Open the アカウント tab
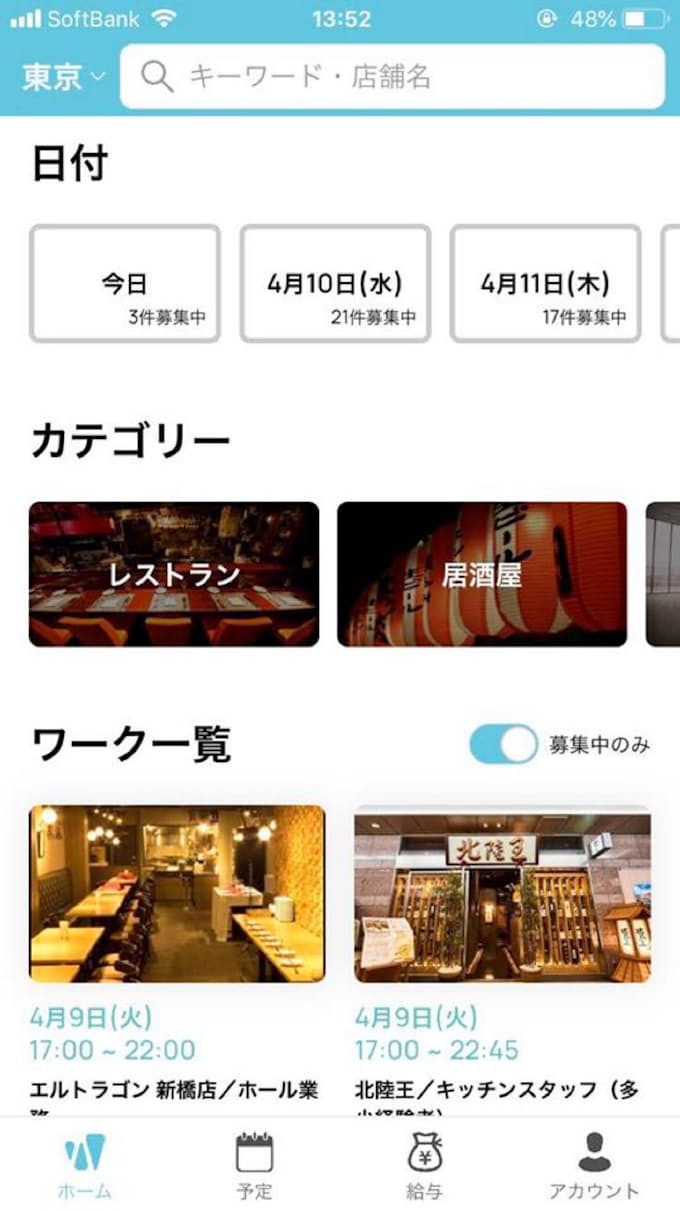The width and height of the screenshot is (680, 1211). (594, 1165)
